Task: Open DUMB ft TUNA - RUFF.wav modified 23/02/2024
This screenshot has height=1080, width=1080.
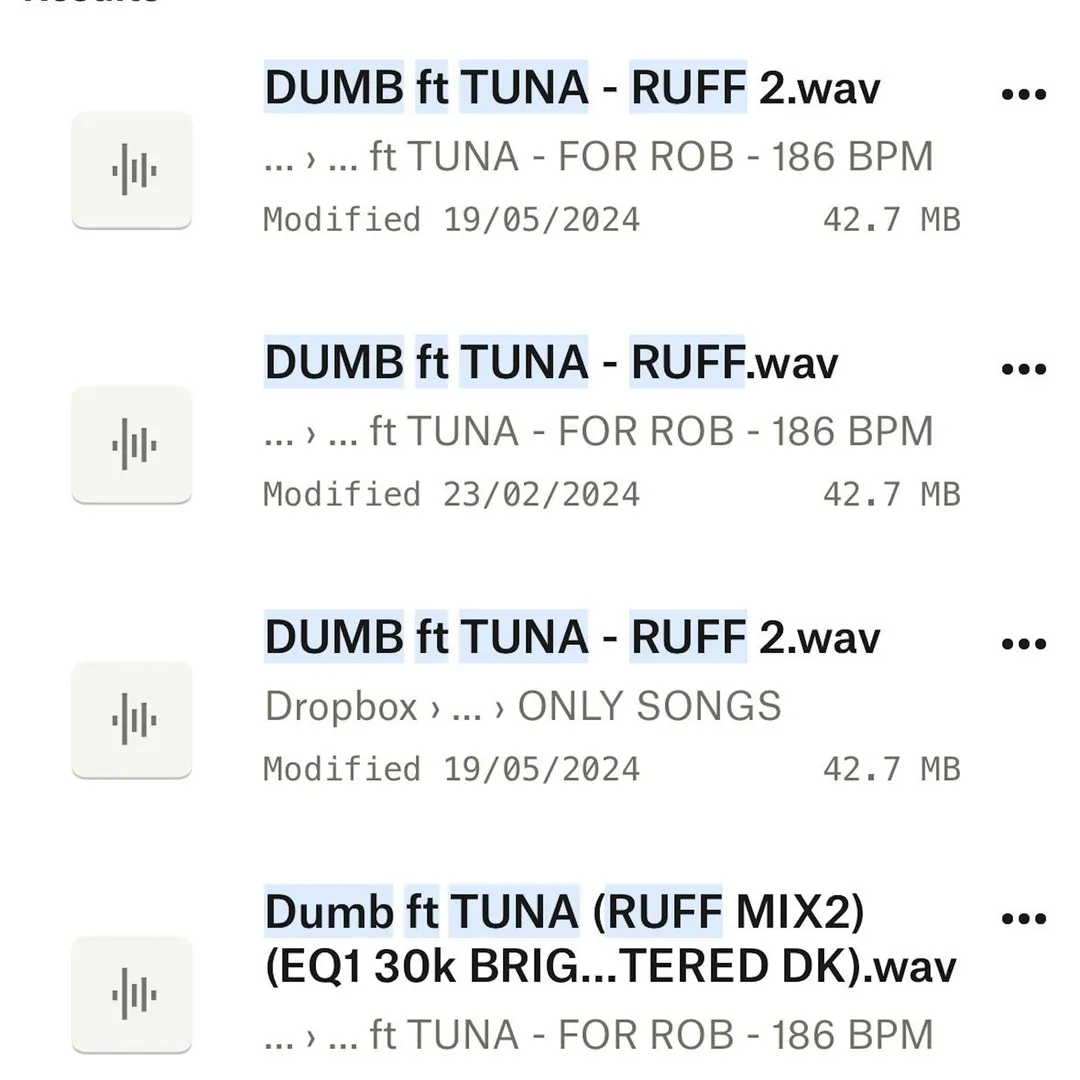Action: [x=551, y=364]
